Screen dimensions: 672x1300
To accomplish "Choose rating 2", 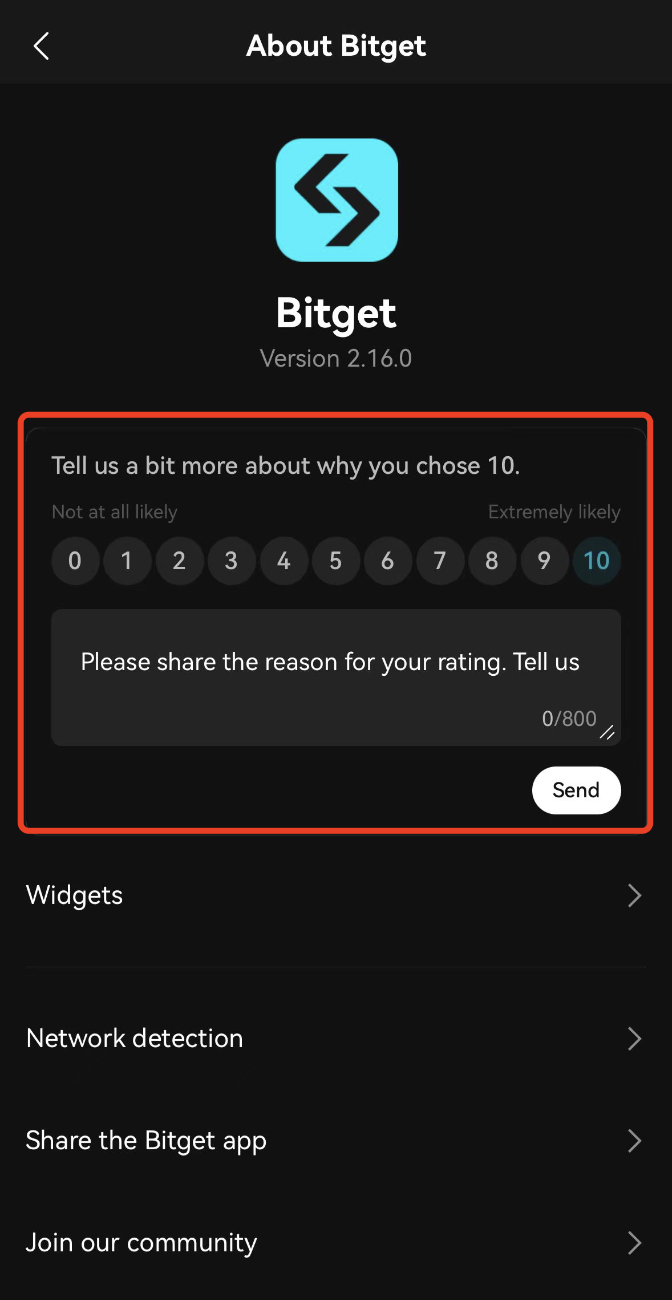I will click(x=179, y=561).
